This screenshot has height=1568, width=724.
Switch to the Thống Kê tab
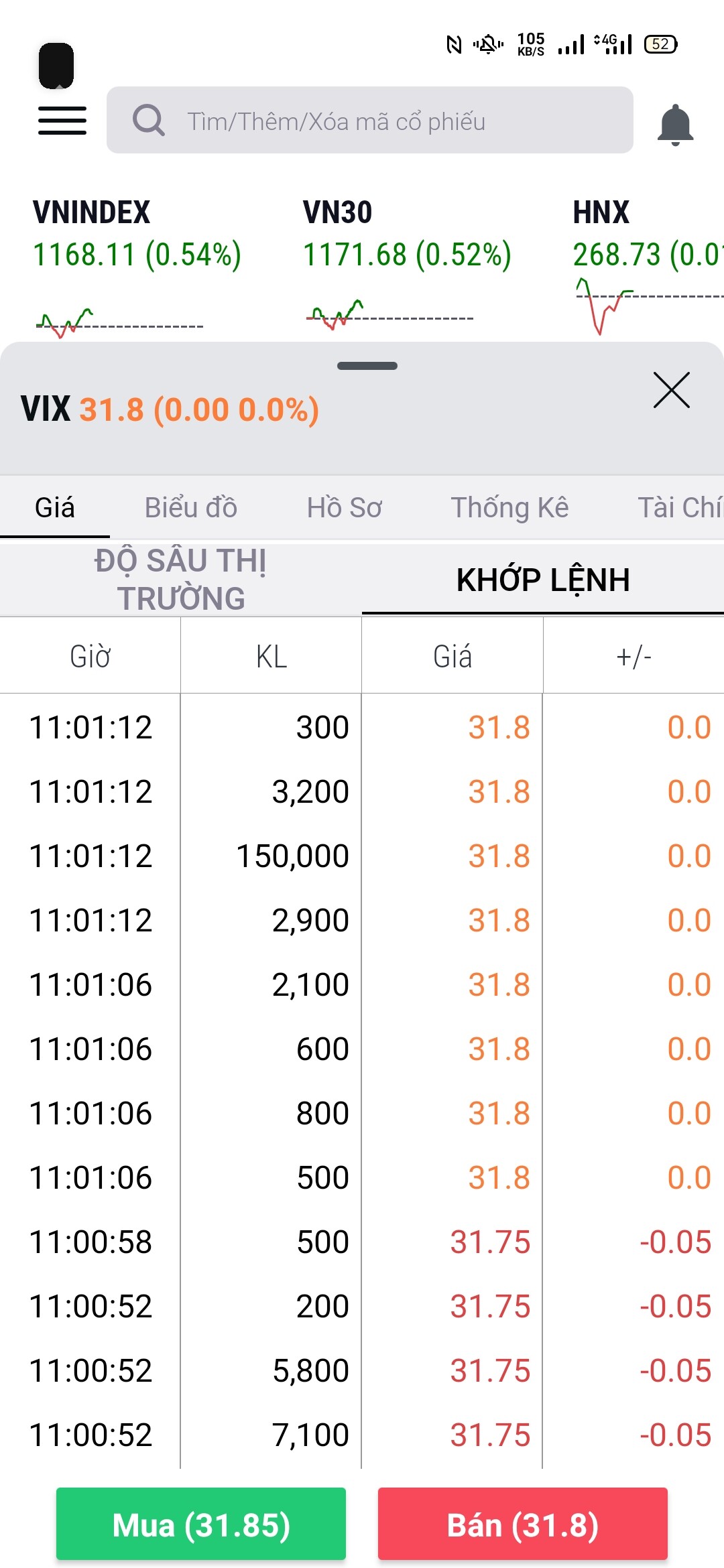point(509,508)
